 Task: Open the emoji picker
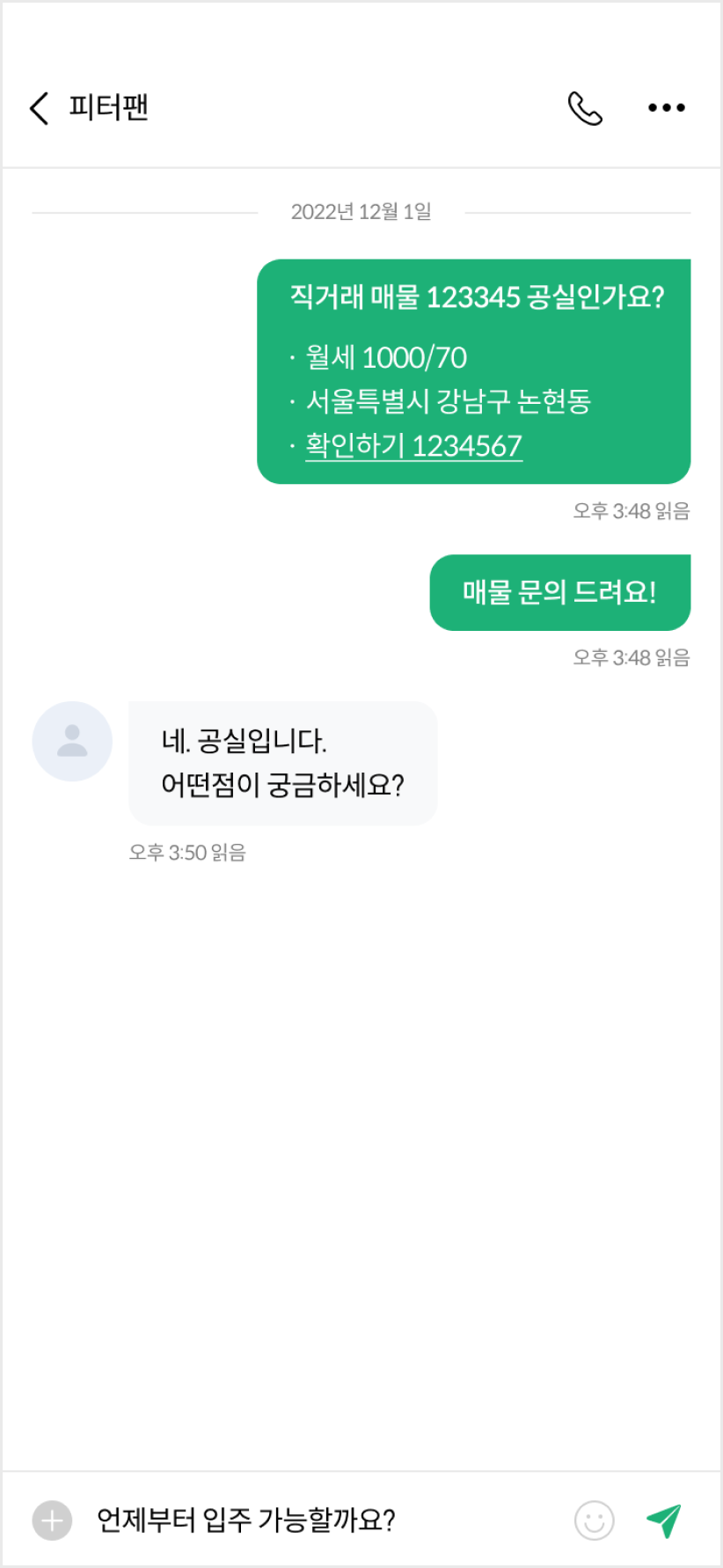pos(595,1520)
